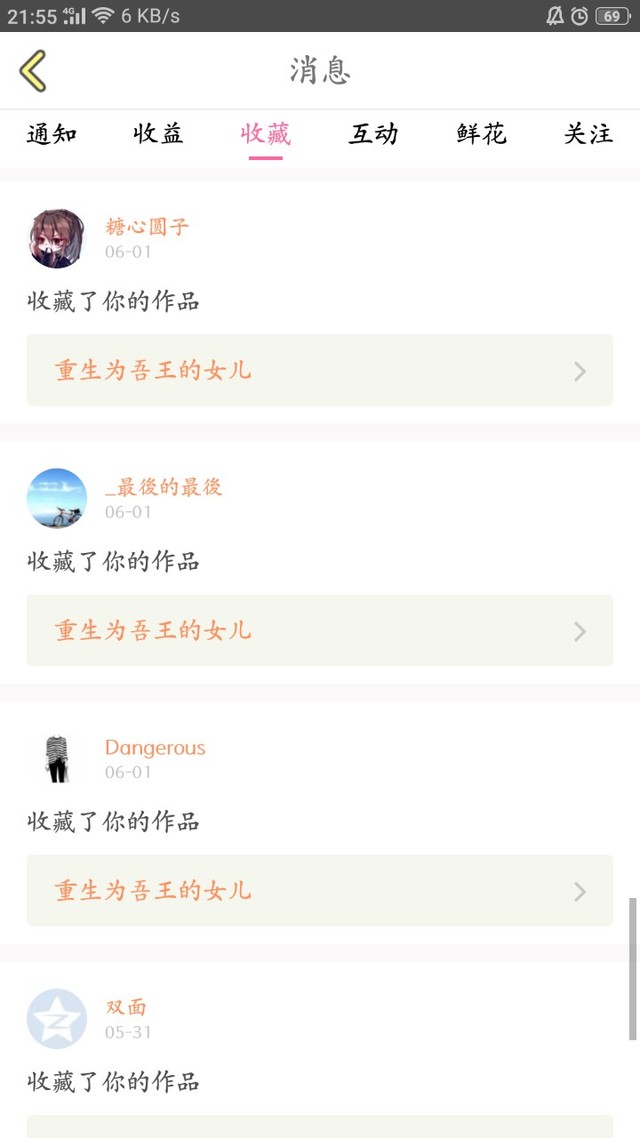Tap the username Dangerous
Image resolution: width=640 pixels, height=1138 pixels.
coord(155,747)
